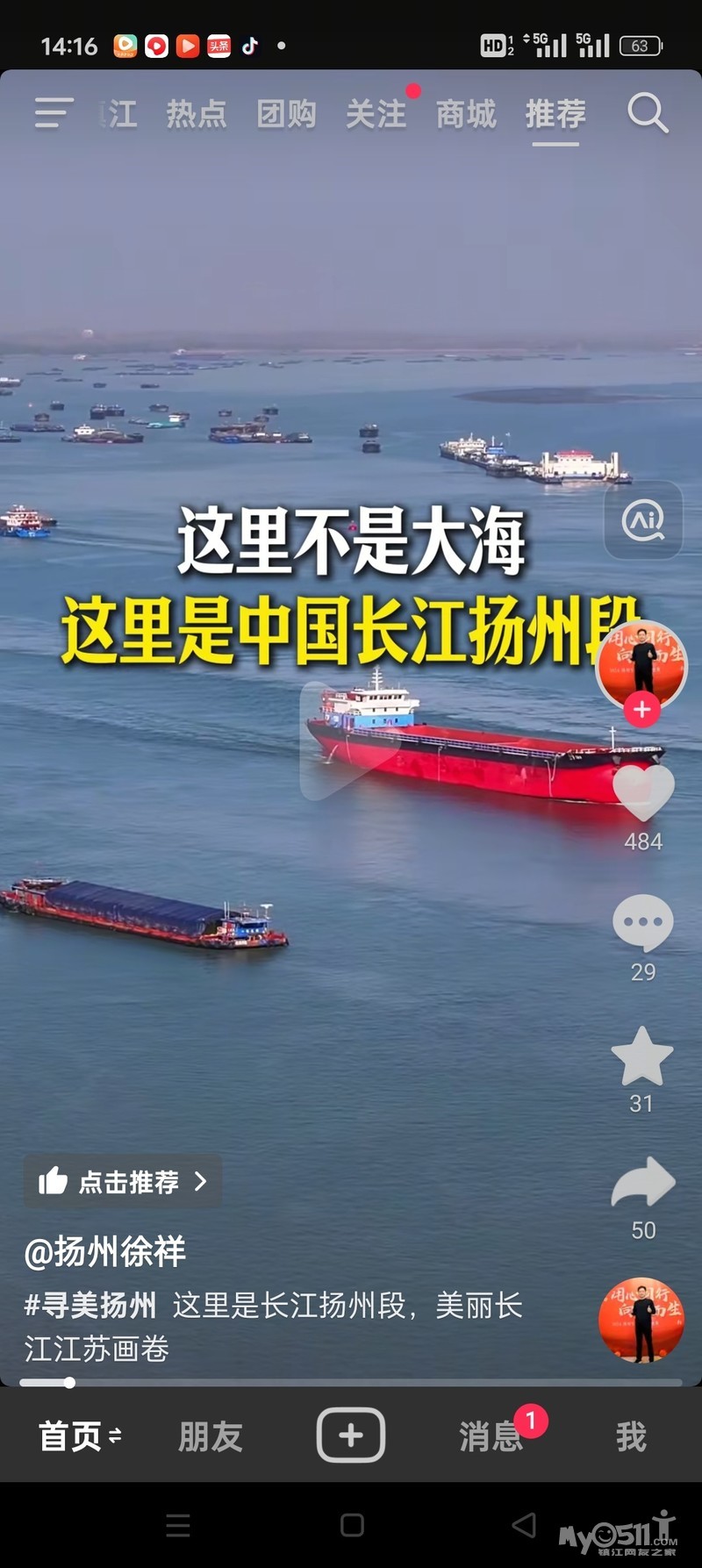Viewport: 702px width, 1568px height.
Task: Switch to the 关注 tab
Action: pyautogui.click(x=376, y=114)
